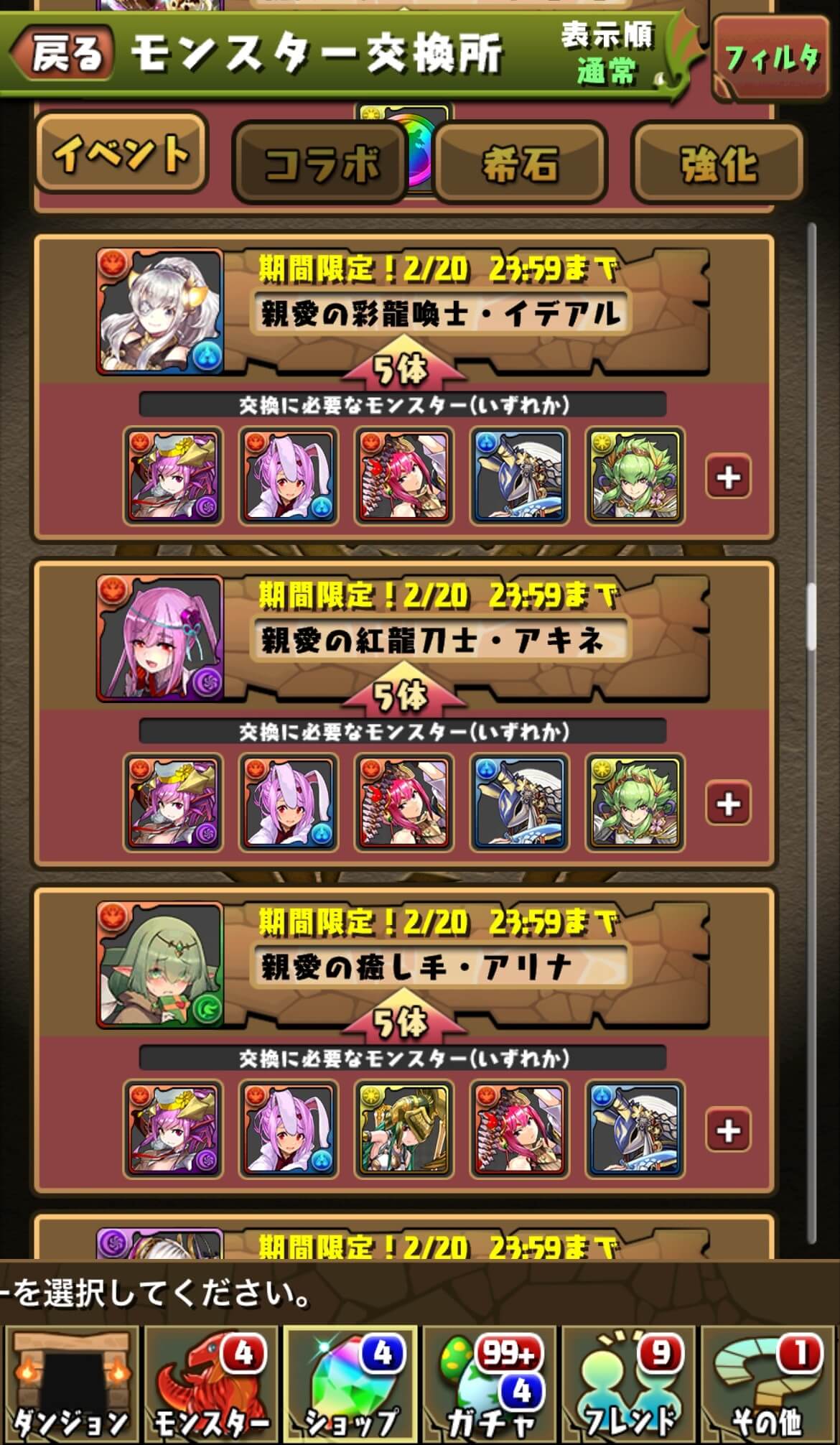The image size is (840, 1445).
Task: Go to the フレンド menu
Action: [629, 1384]
